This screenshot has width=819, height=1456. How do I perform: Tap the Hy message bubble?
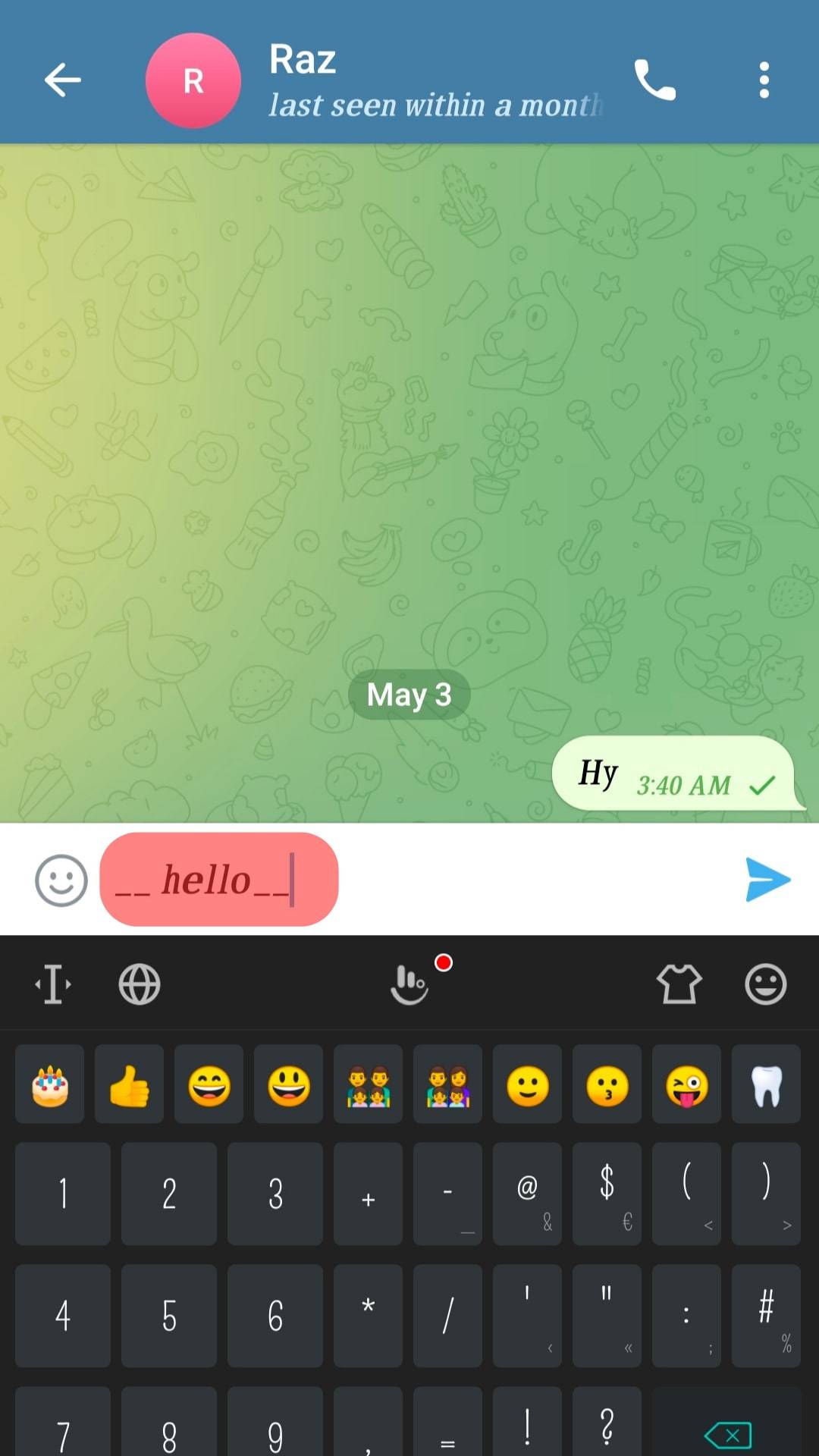[x=673, y=774]
